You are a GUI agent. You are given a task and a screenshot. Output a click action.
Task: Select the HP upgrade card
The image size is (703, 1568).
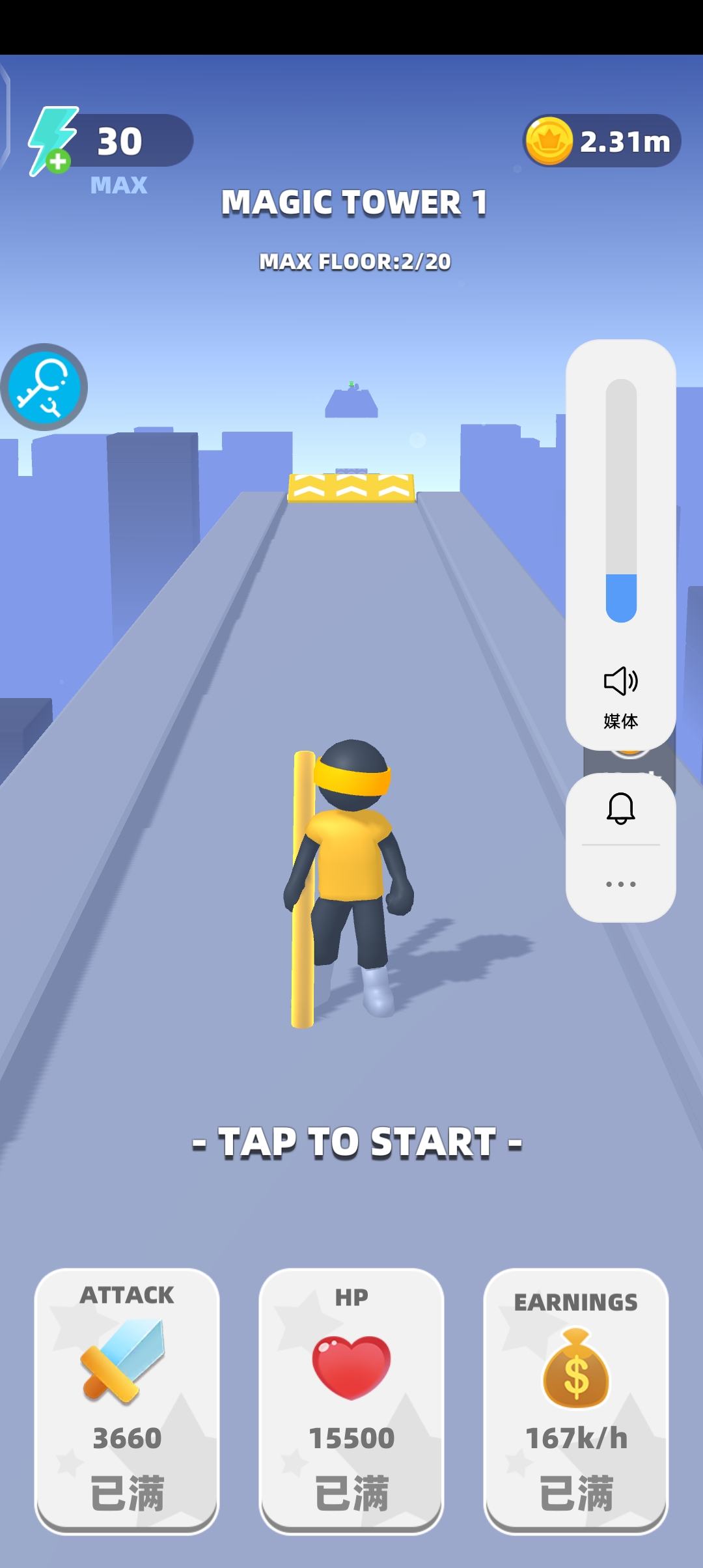[x=351, y=1400]
